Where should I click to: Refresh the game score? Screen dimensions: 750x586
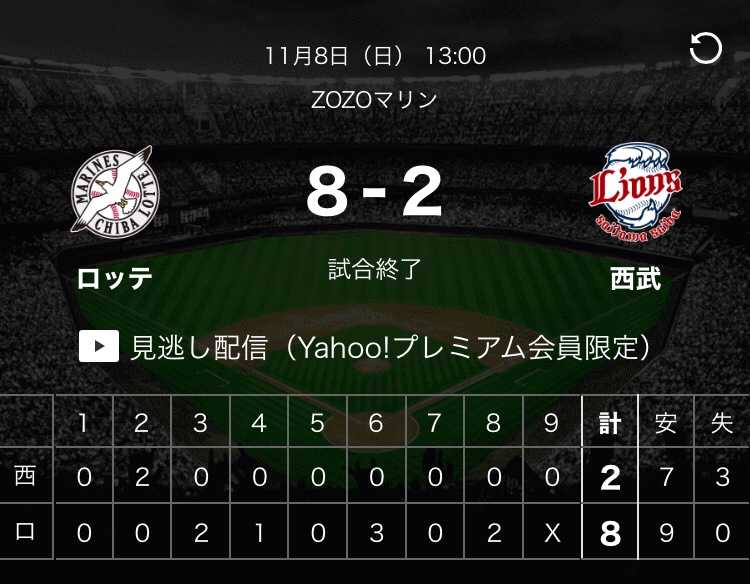pos(706,48)
